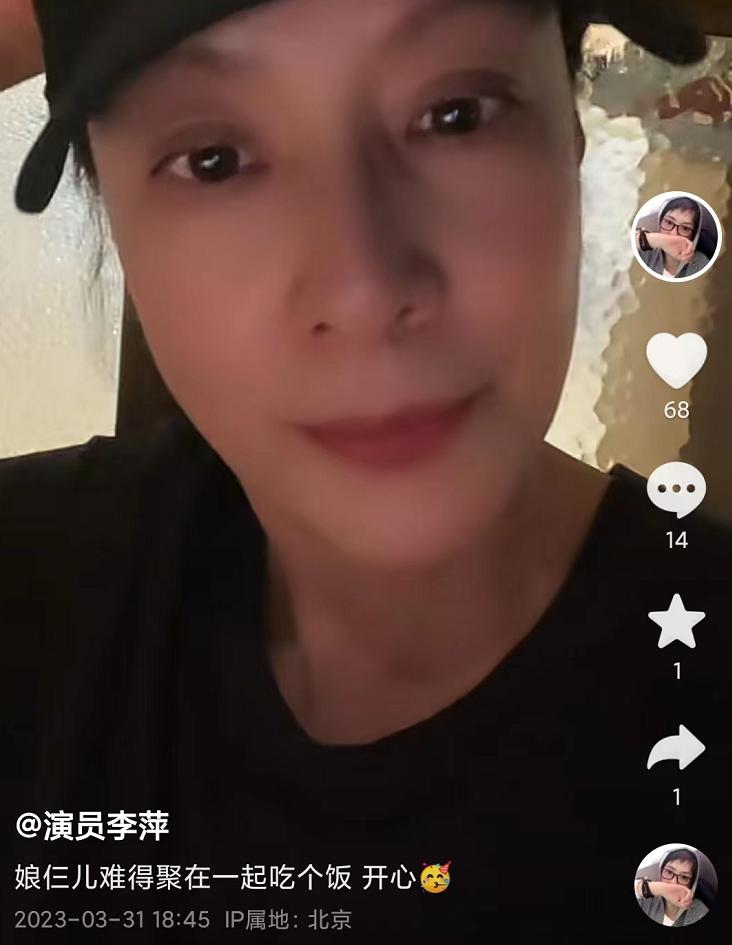Image resolution: width=732 pixels, height=945 pixels.
Task: Open the creator's profile avatar
Action: [x=676, y=237]
